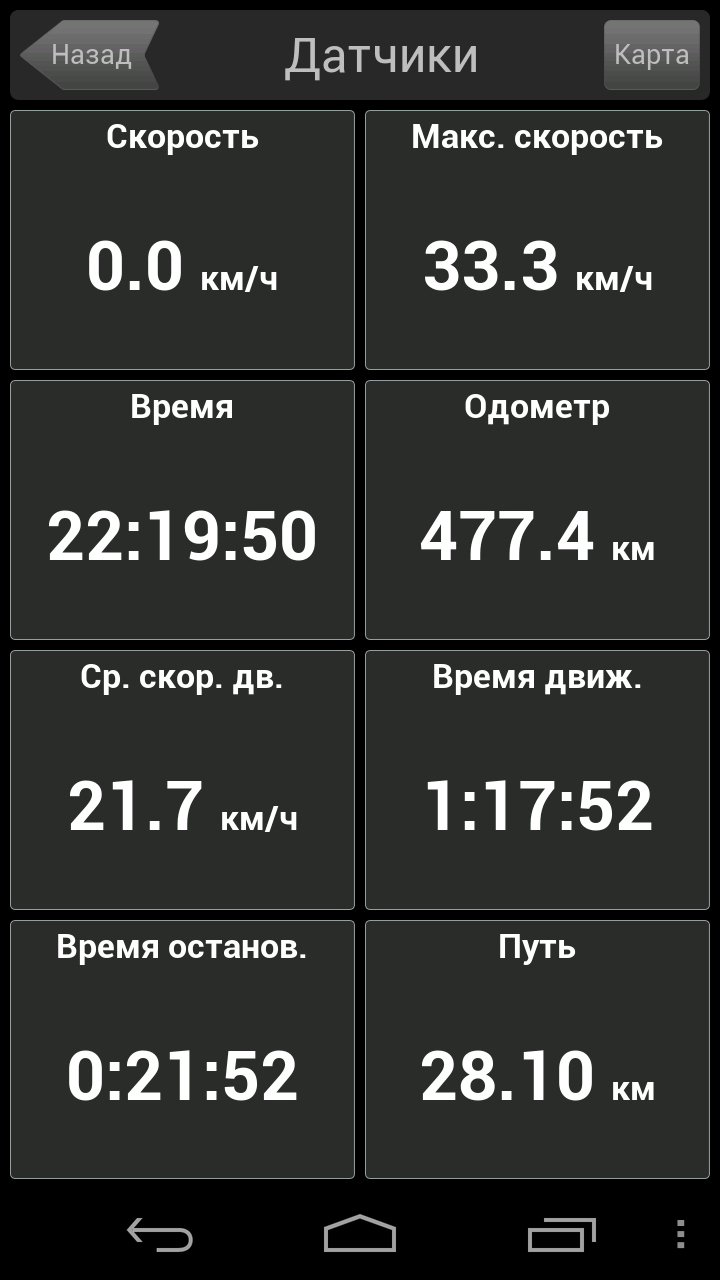The image size is (720, 1280).
Task: Open the Скорость sensor tile
Action: click(x=182, y=240)
